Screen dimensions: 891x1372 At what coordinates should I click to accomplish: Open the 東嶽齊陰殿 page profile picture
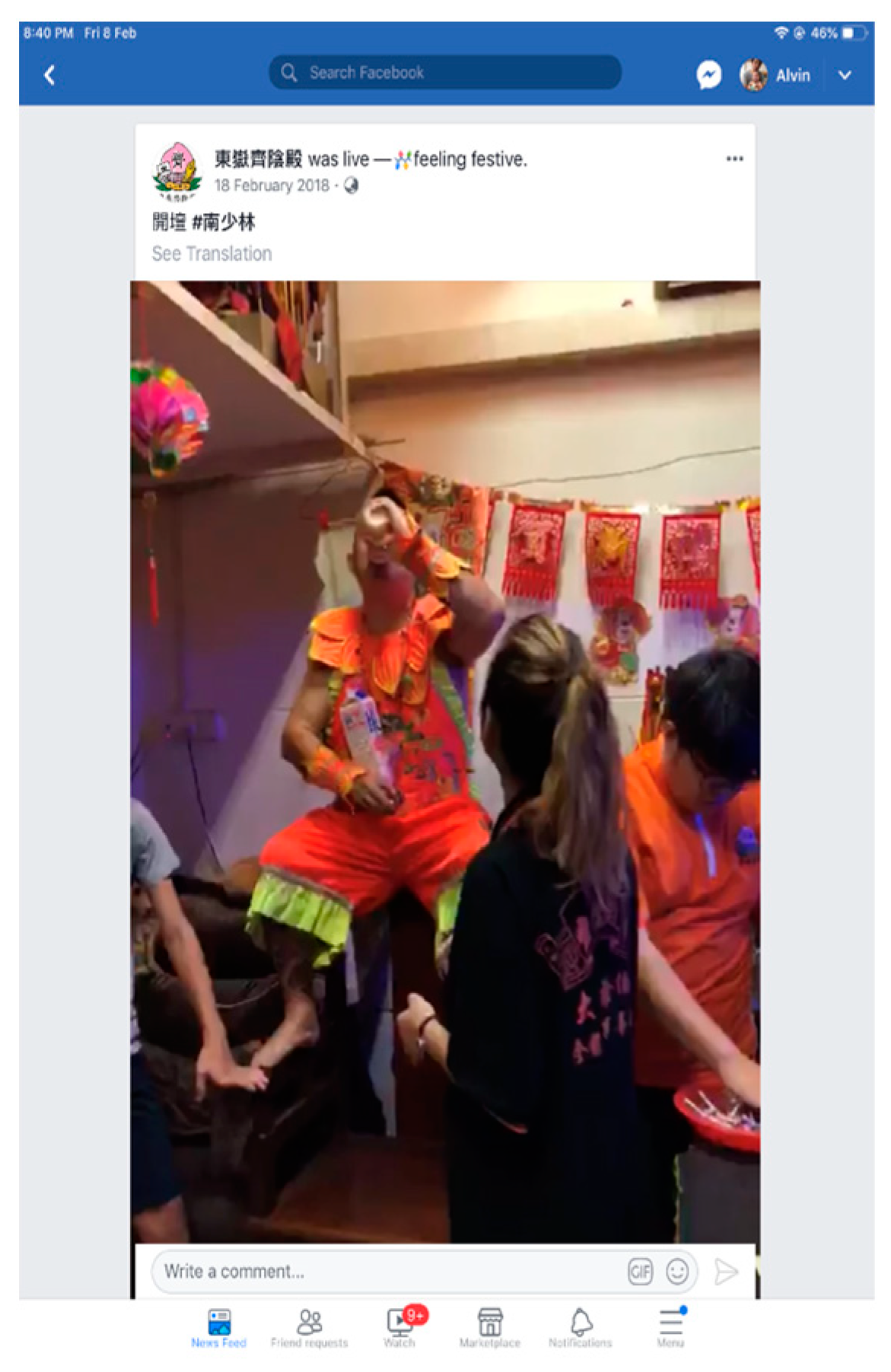tap(177, 170)
